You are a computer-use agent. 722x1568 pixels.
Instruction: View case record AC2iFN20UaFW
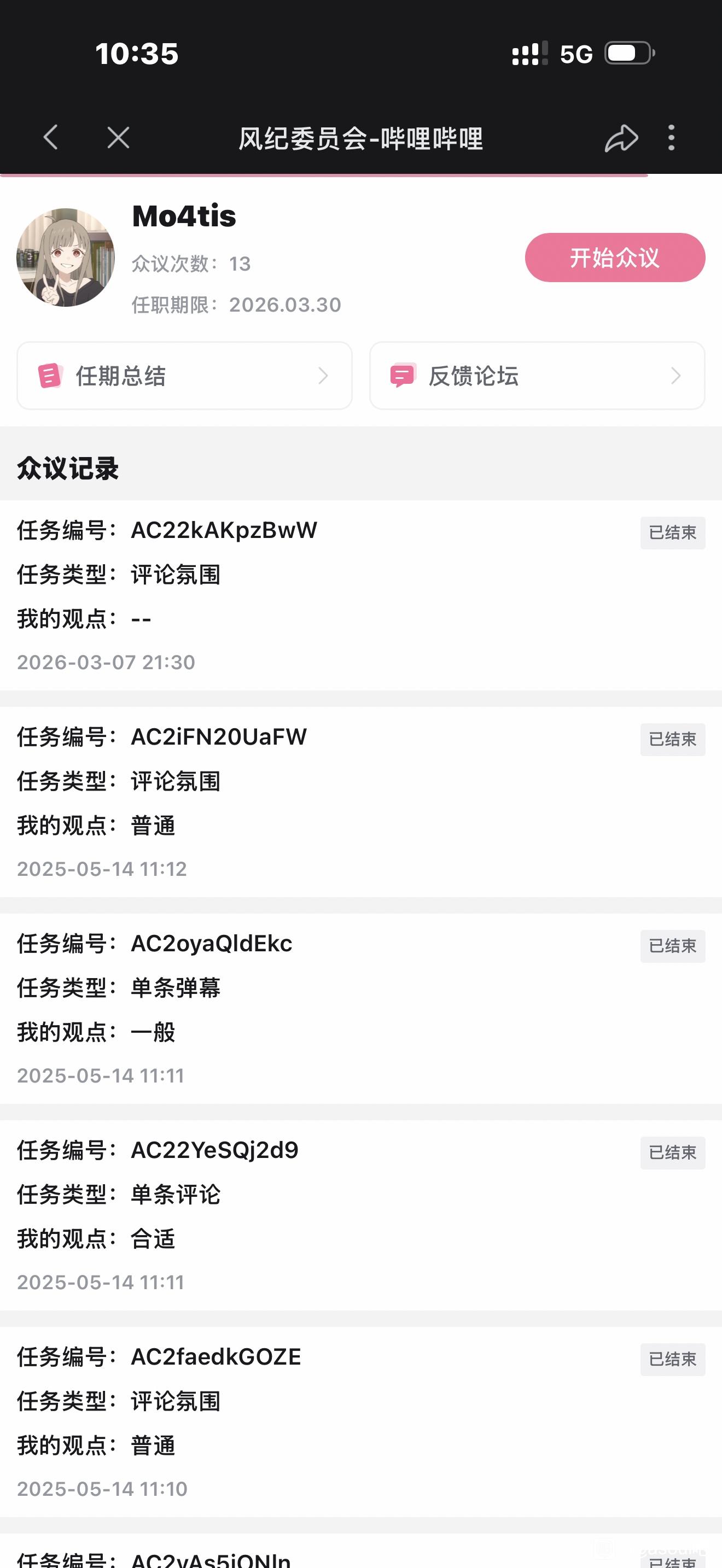[360, 801]
